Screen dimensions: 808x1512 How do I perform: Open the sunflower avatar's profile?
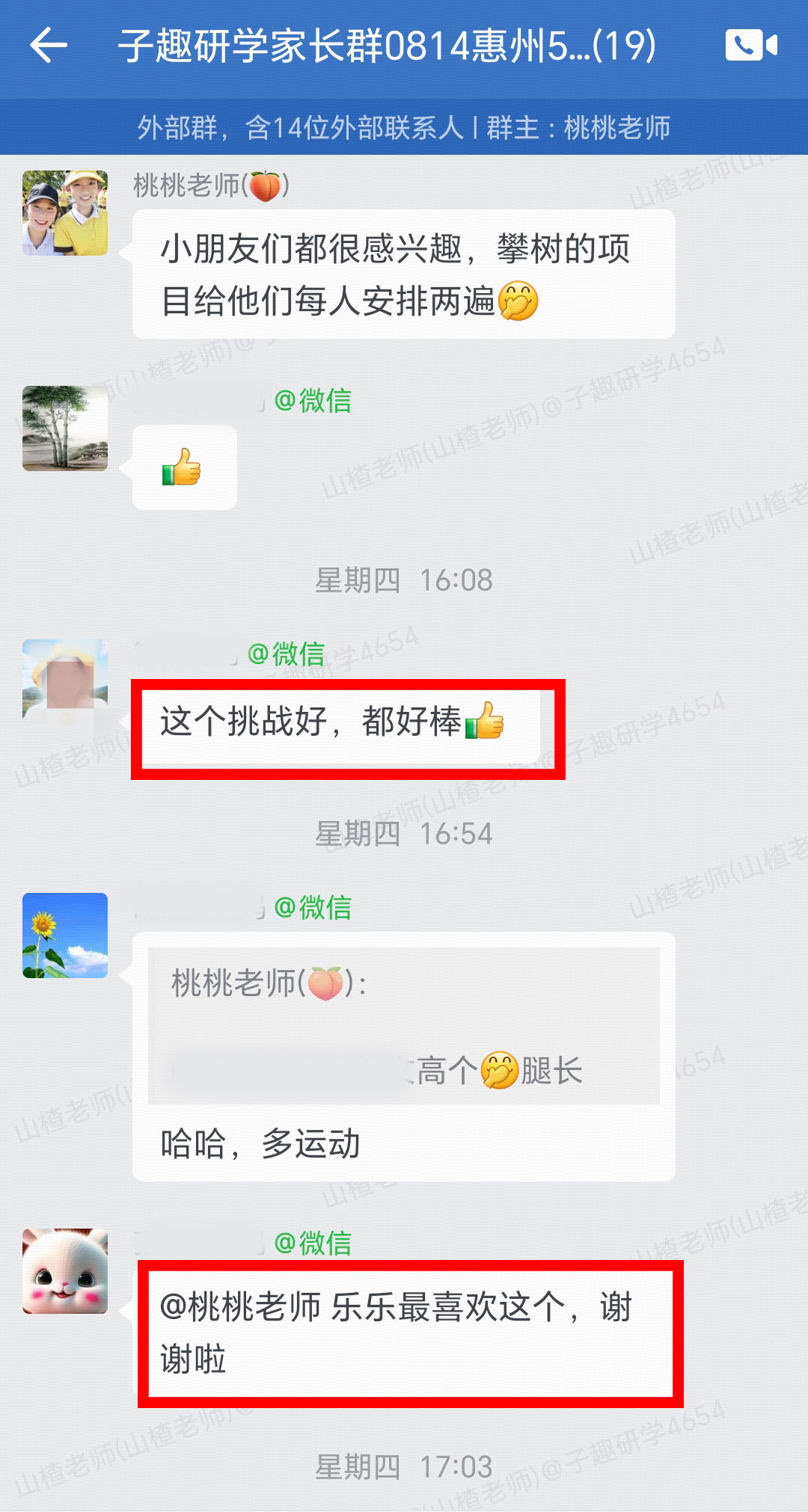[x=65, y=935]
